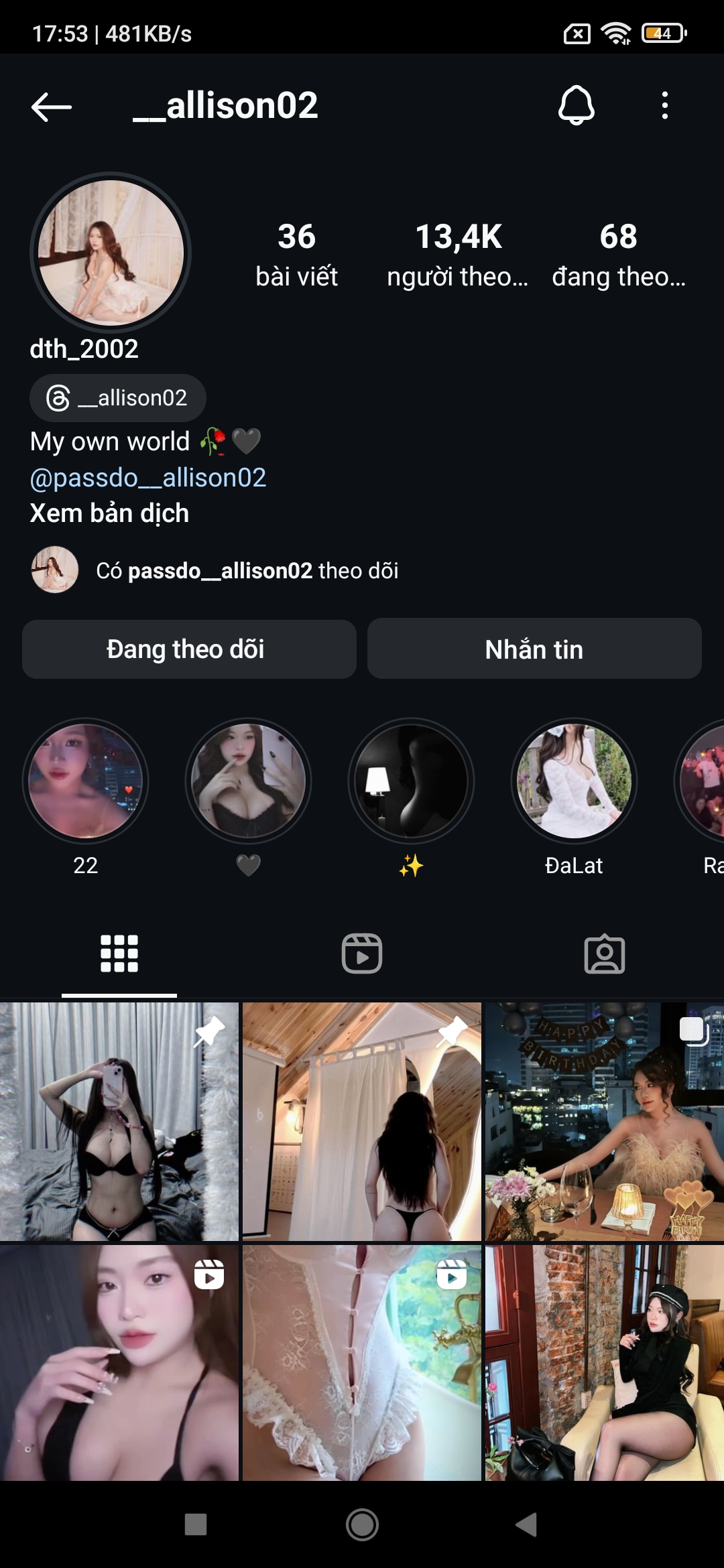Open the story highlight labeled 22
The image size is (724, 1568).
point(86,781)
